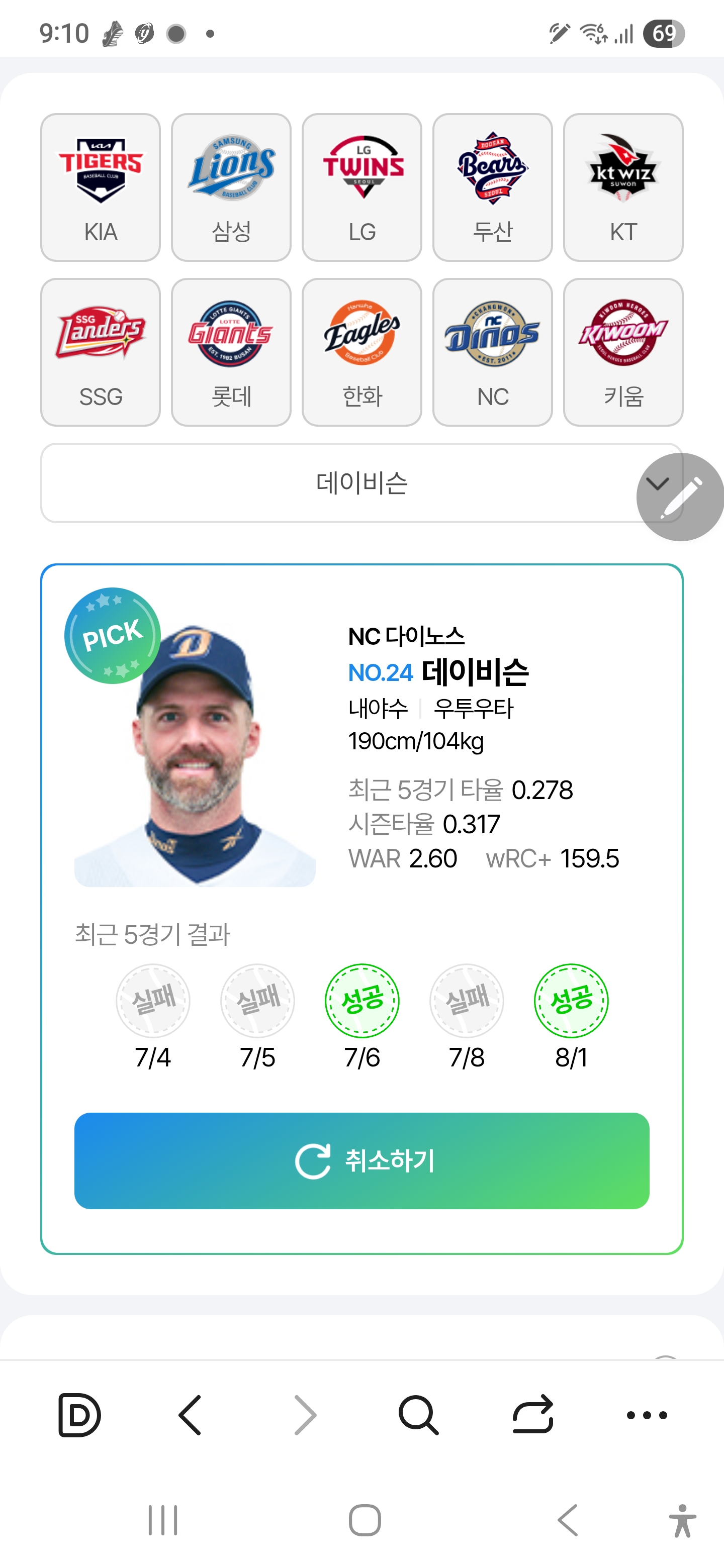
Task: Share this page
Action: [x=533, y=1415]
